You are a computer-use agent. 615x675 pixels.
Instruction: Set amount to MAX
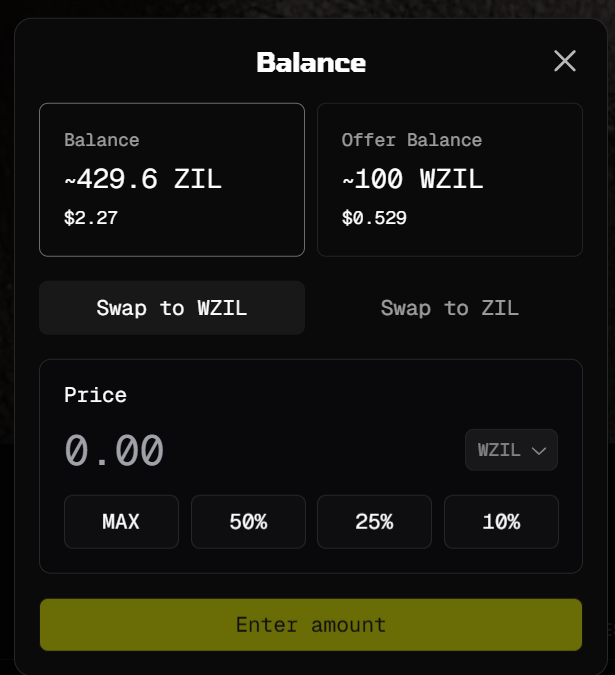pos(121,522)
